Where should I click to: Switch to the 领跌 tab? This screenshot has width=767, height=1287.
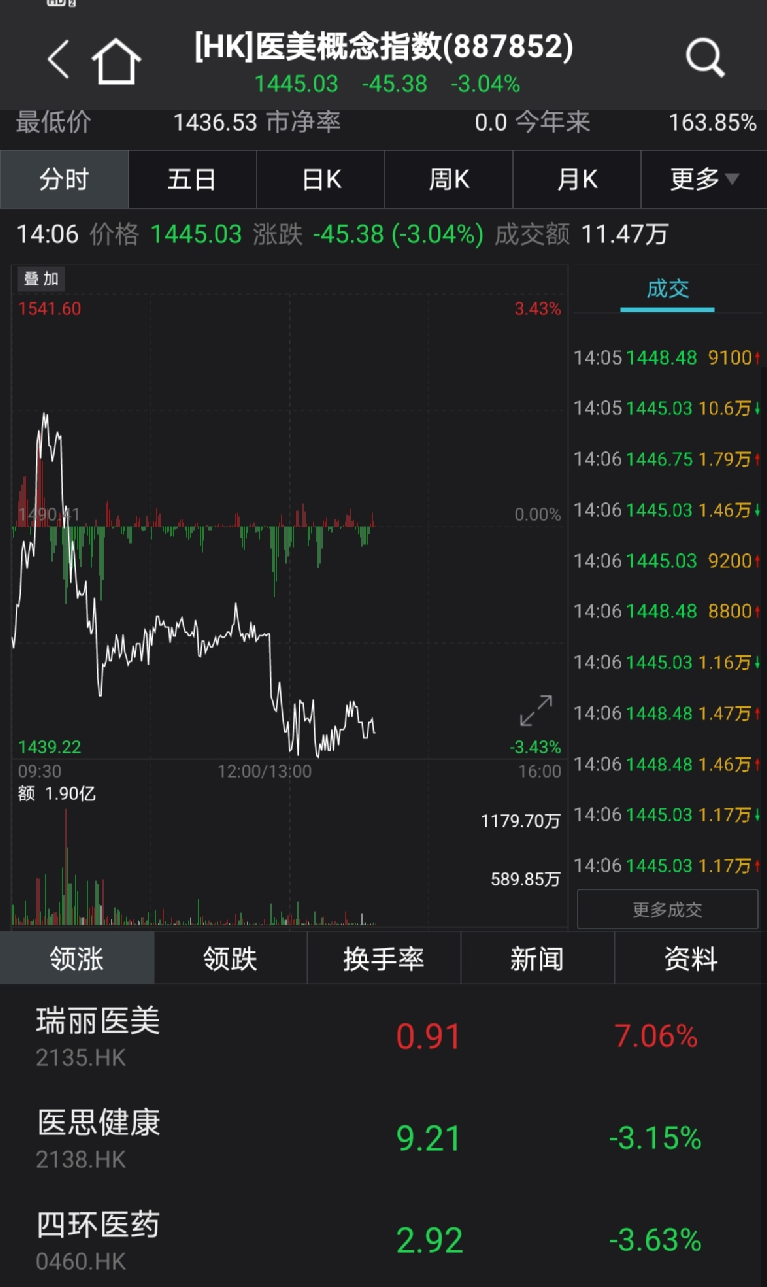[230, 959]
